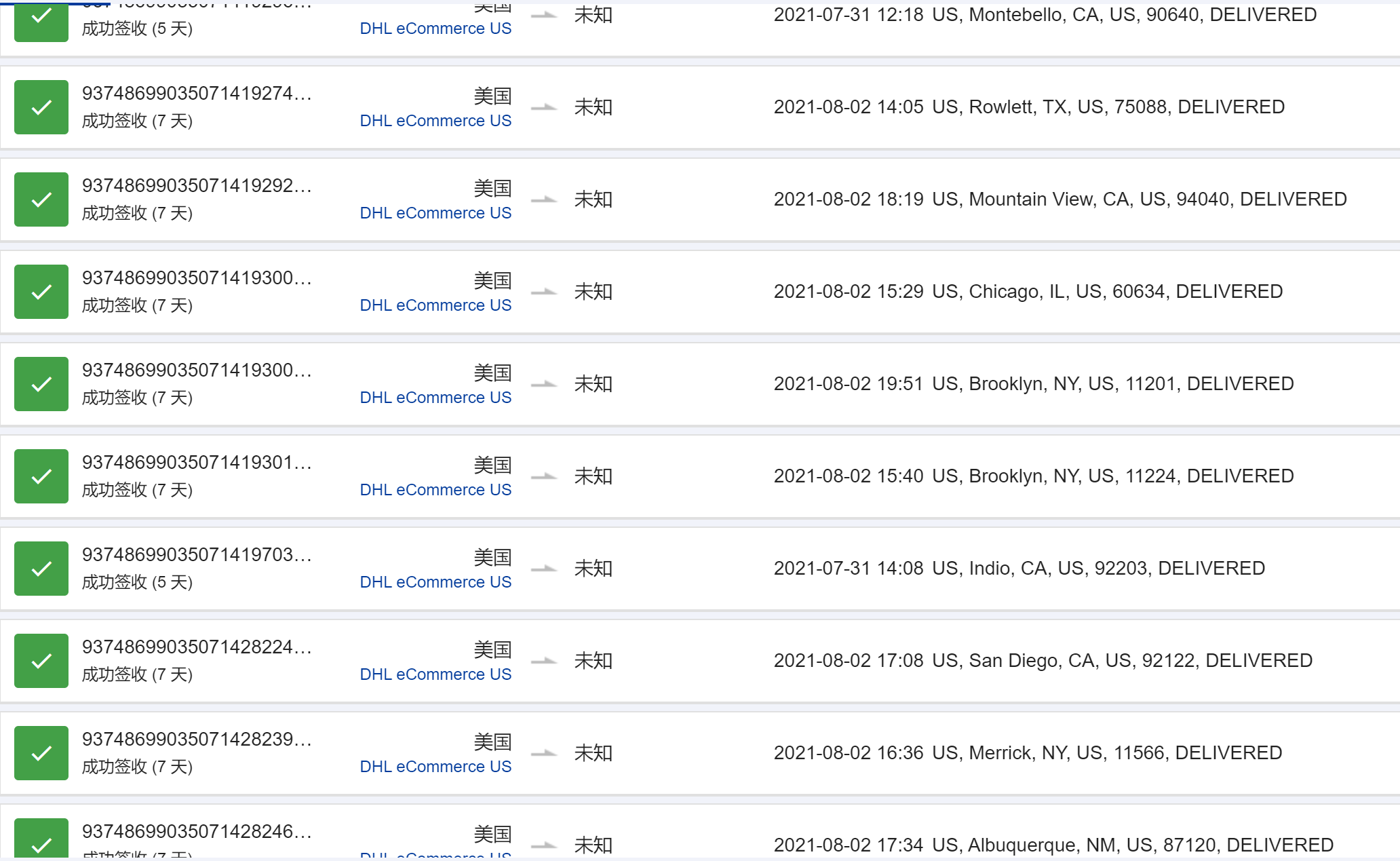The image size is (1400, 861).
Task: Open the tracking row delivered to Indio, CA
Action: click(1019, 569)
